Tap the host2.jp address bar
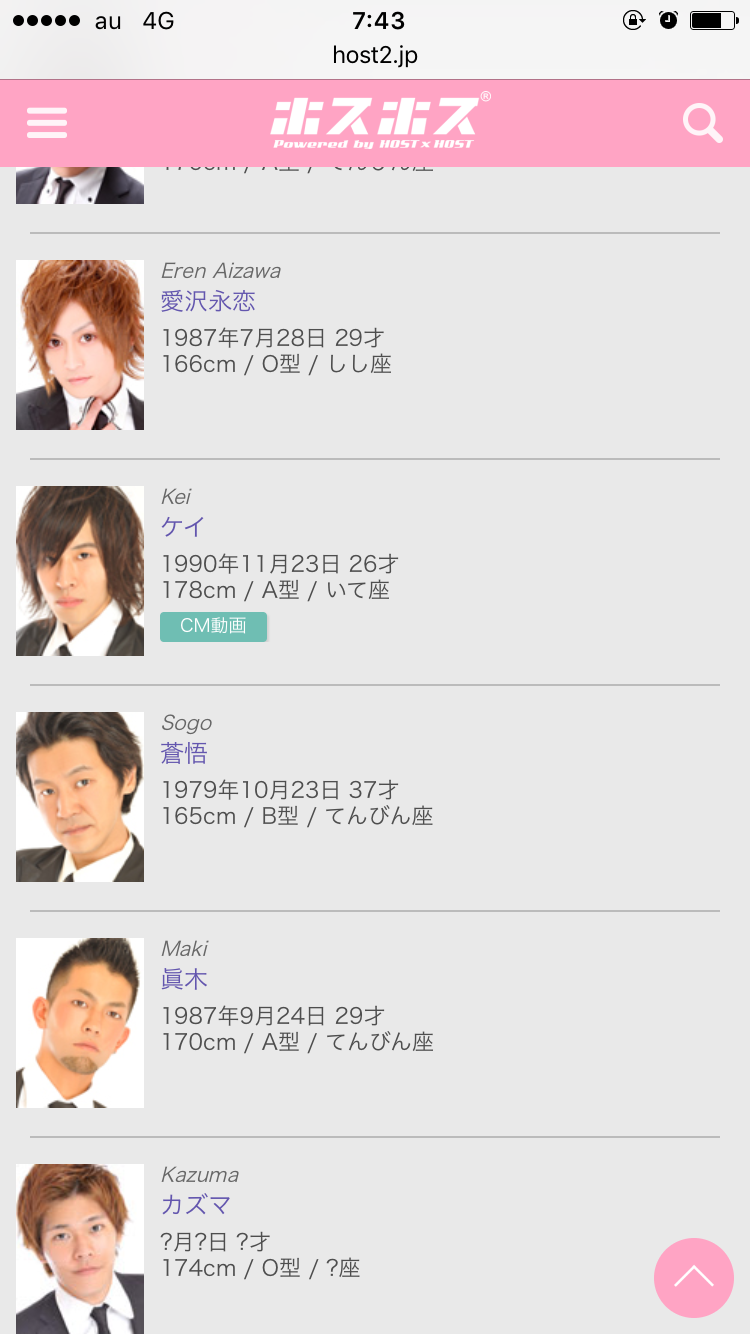The image size is (750, 1334). (x=375, y=55)
